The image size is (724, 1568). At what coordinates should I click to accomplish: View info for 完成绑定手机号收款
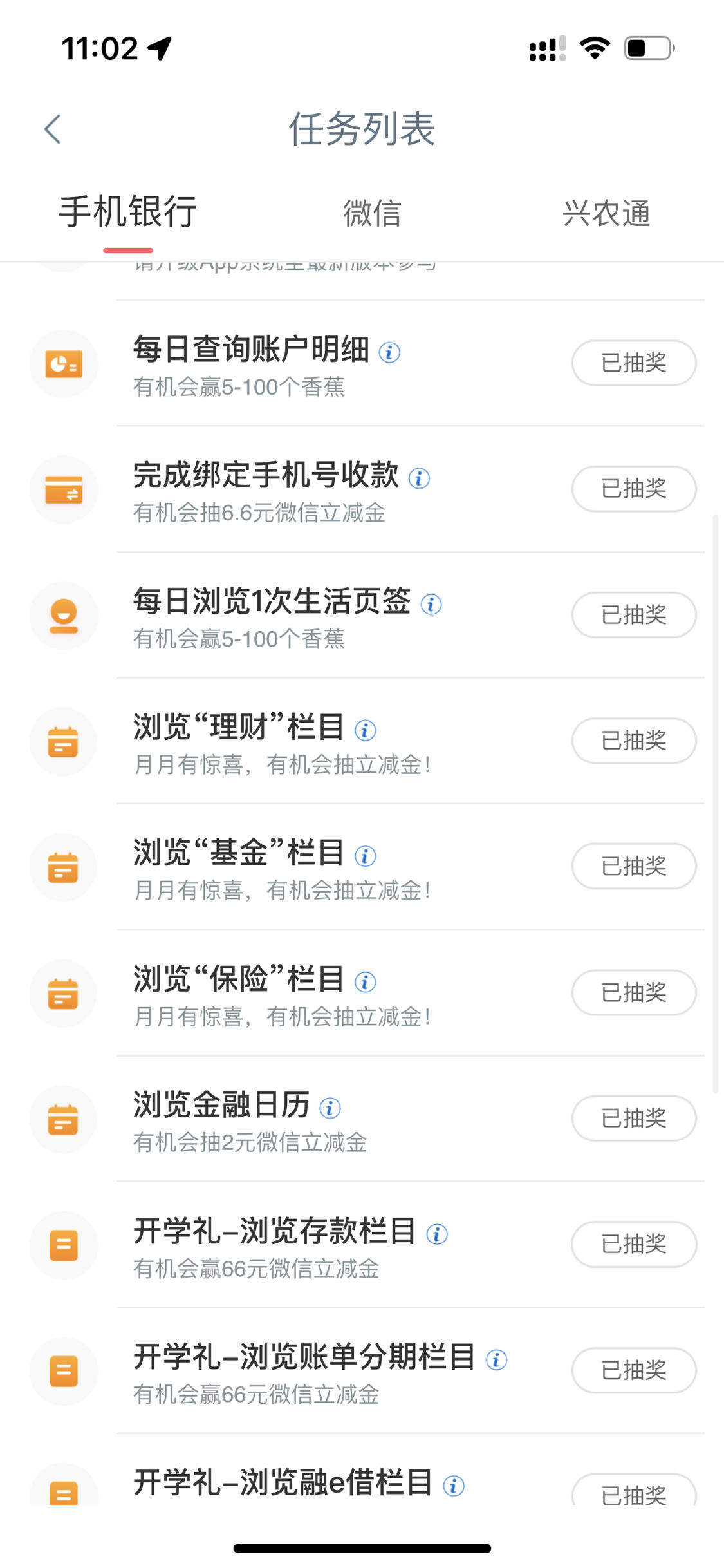tap(419, 478)
